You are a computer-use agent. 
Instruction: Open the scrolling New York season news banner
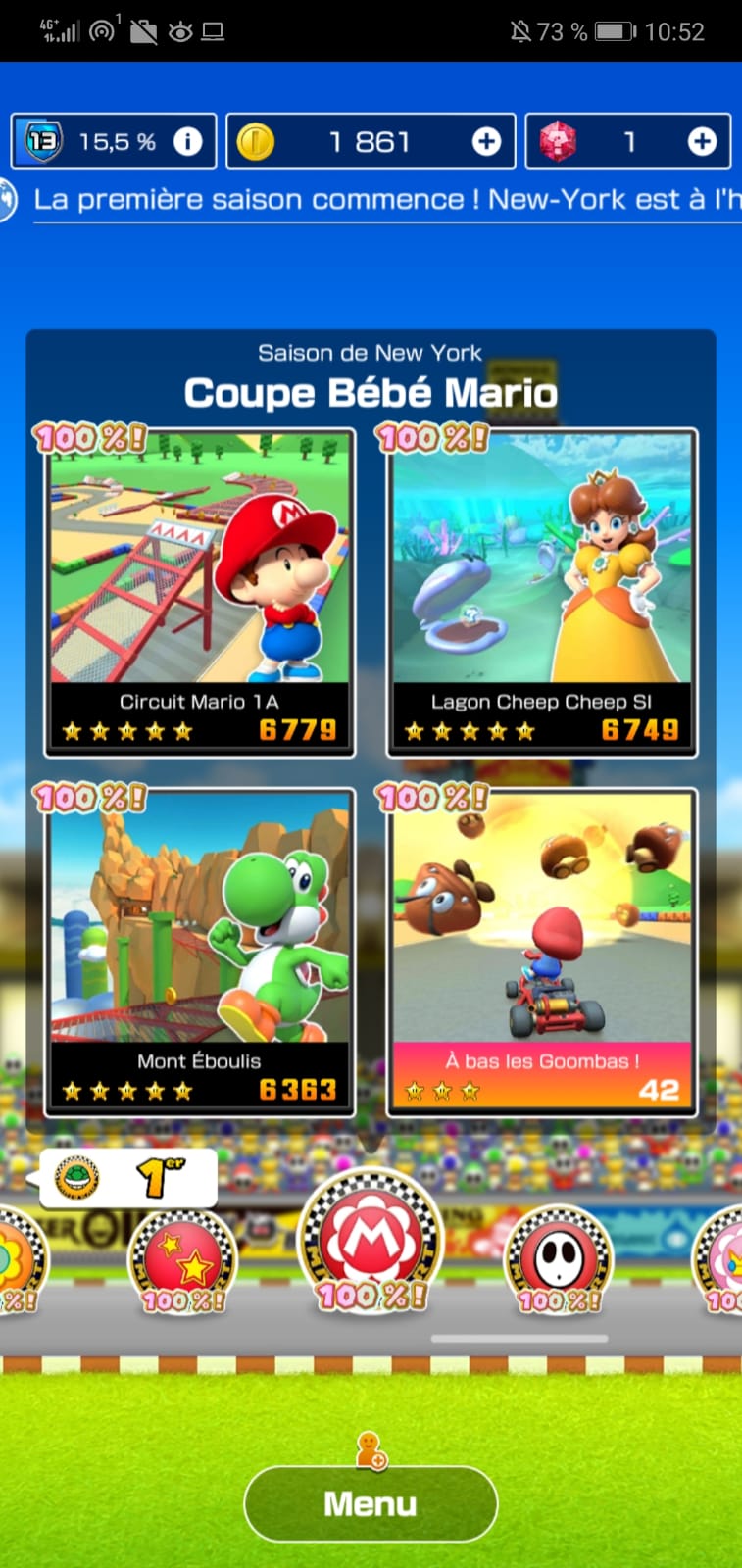tap(382, 200)
